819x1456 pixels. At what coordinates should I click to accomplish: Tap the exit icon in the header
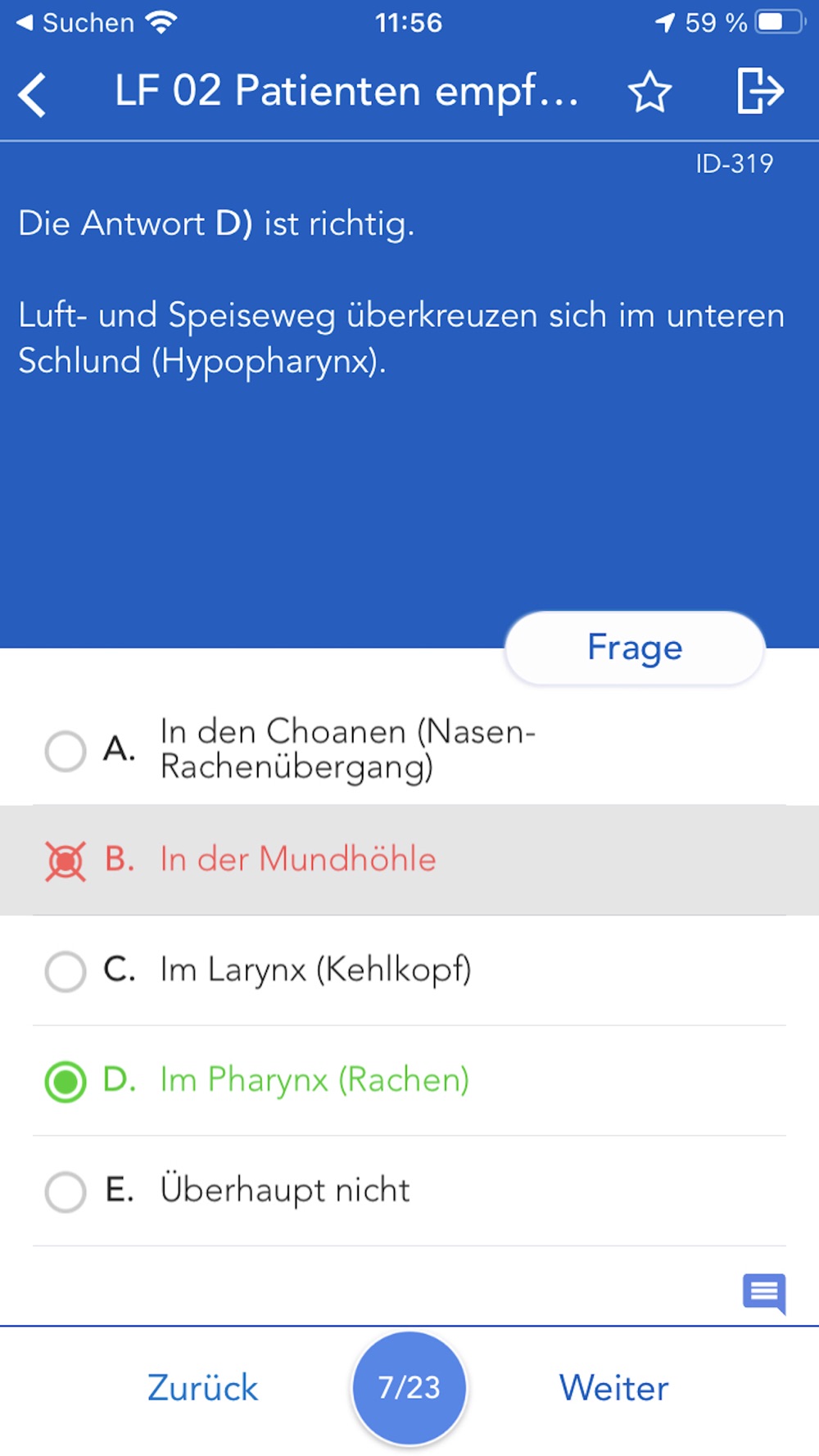pyautogui.click(x=760, y=90)
